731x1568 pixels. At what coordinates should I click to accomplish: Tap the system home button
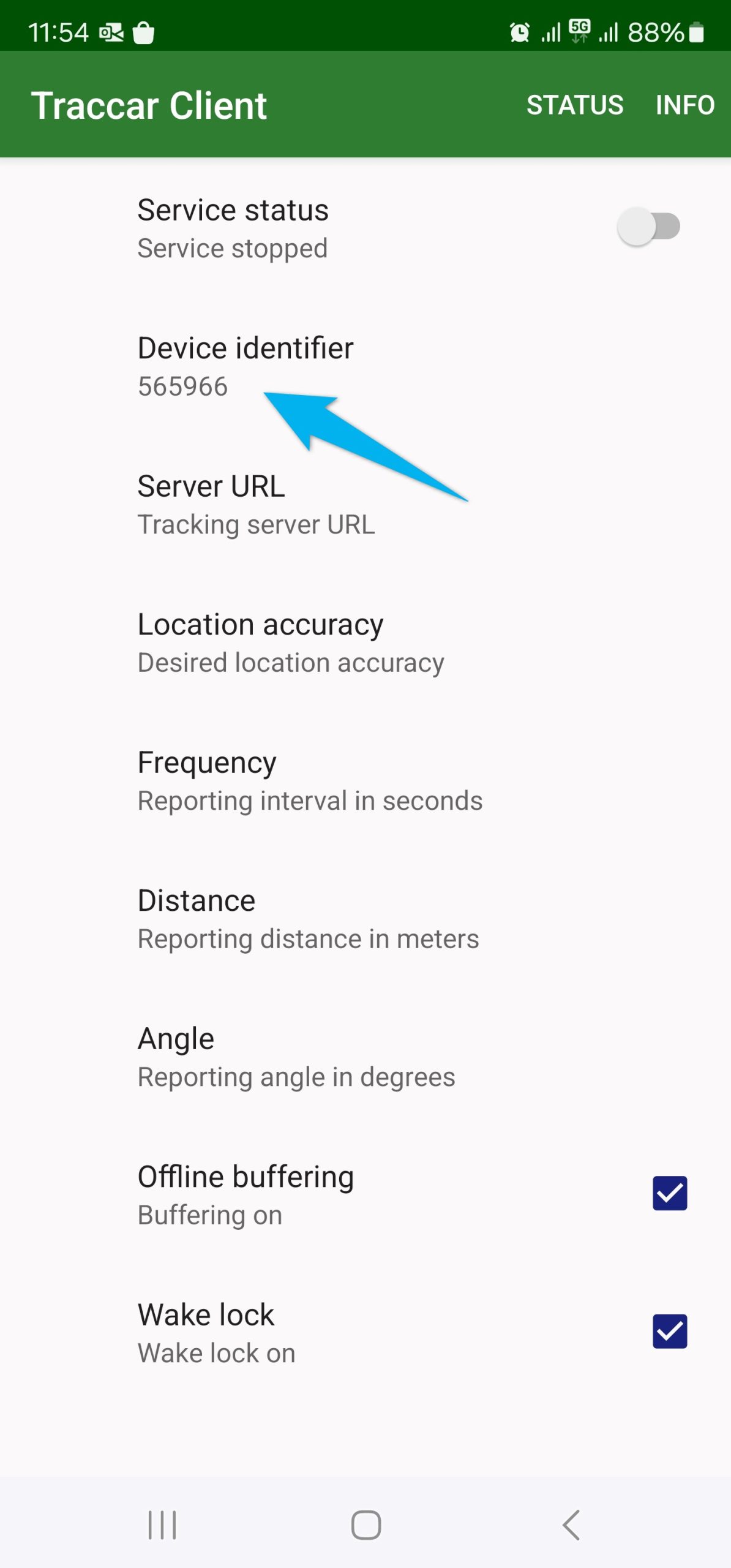(x=366, y=1525)
